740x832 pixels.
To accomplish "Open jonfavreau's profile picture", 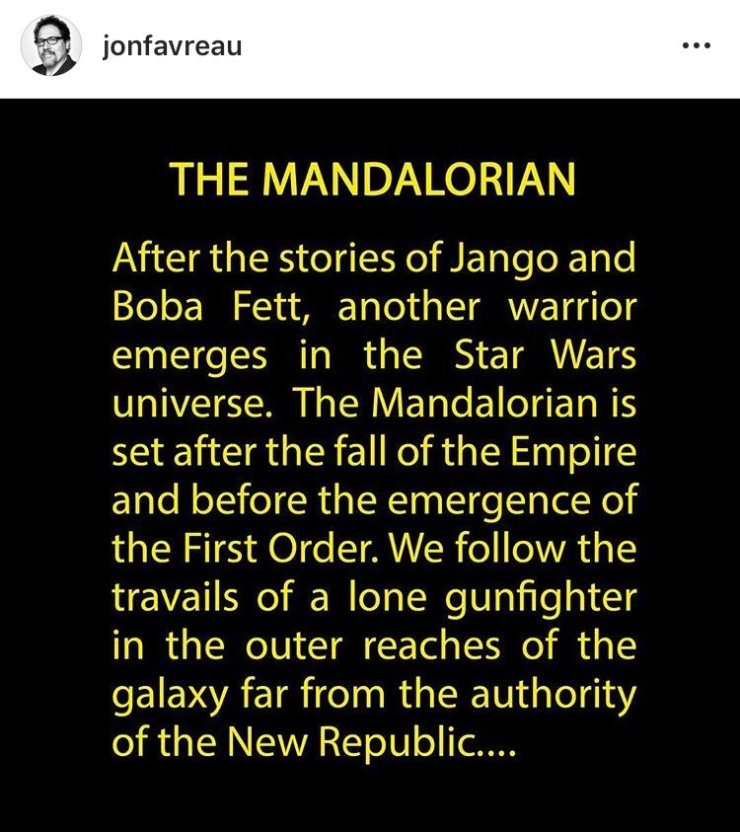I will pos(51,46).
